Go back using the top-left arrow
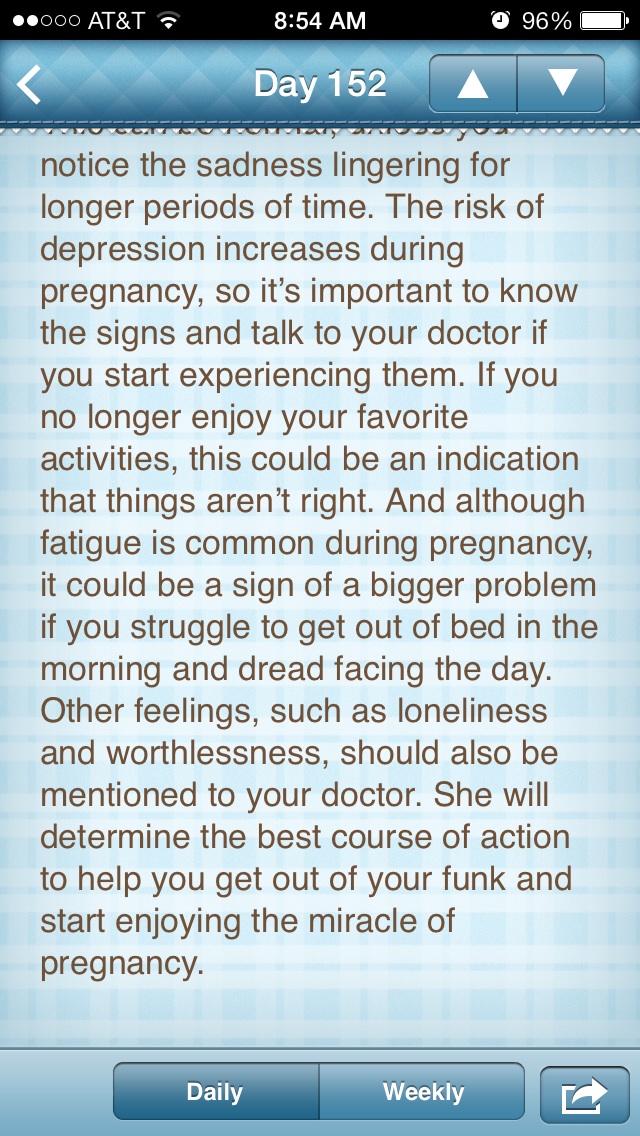 (30, 85)
